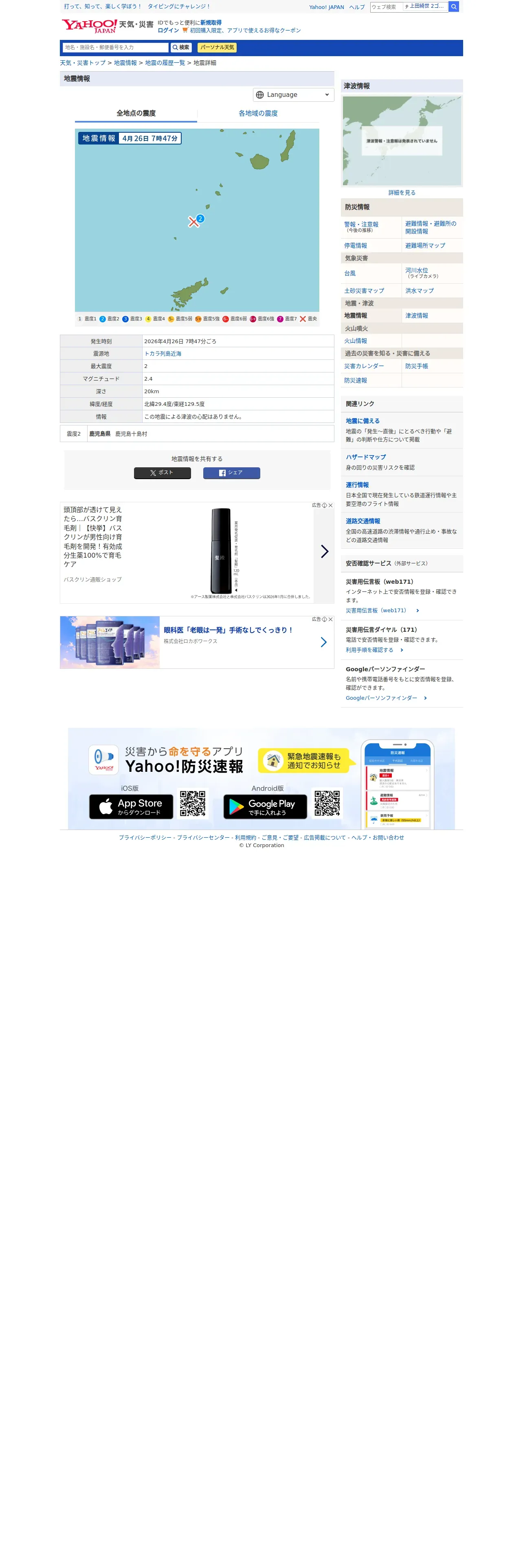Tap the web search magnifier button

point(454,7)
